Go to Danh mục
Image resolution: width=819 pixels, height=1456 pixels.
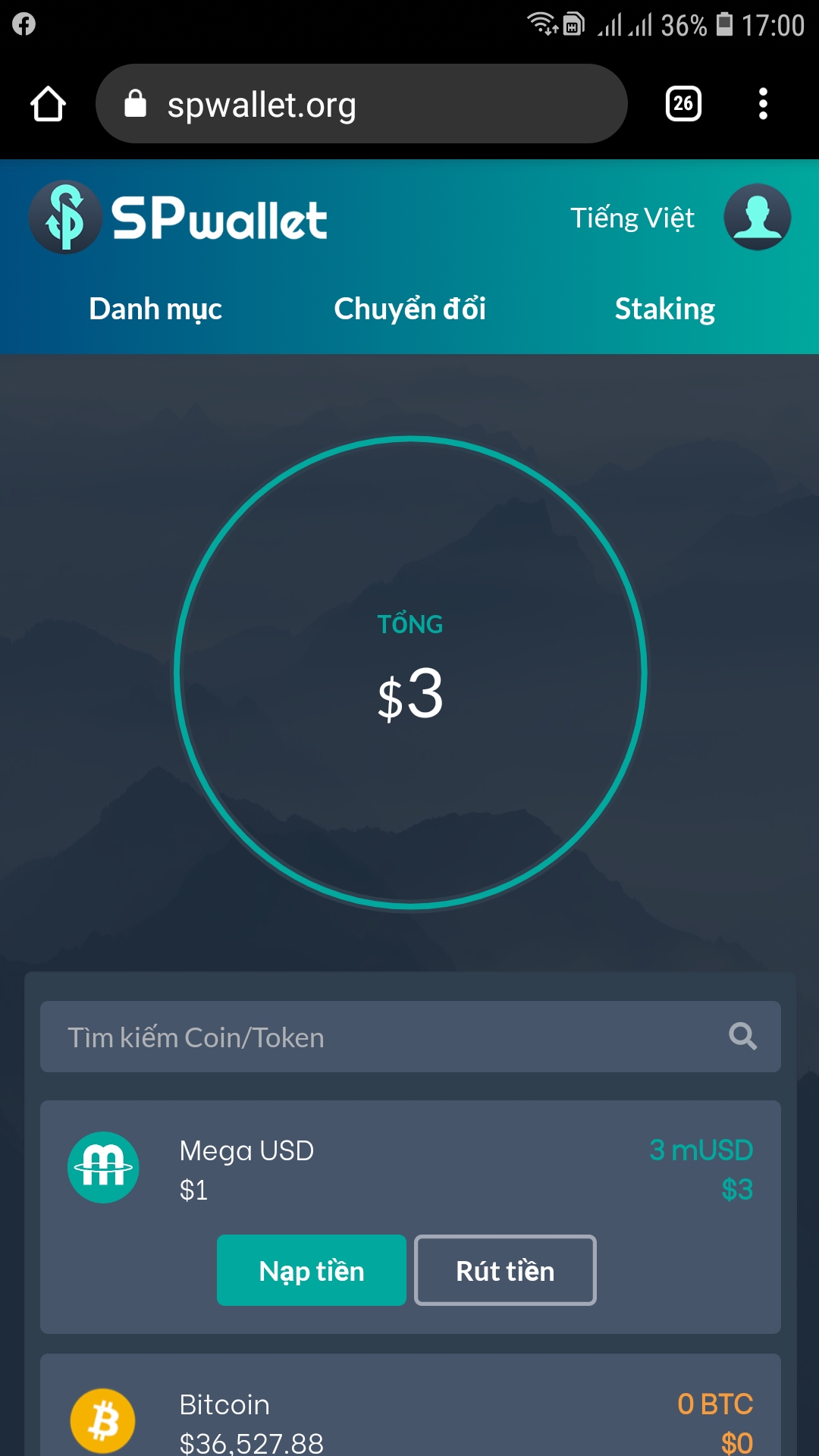[155, 309]
